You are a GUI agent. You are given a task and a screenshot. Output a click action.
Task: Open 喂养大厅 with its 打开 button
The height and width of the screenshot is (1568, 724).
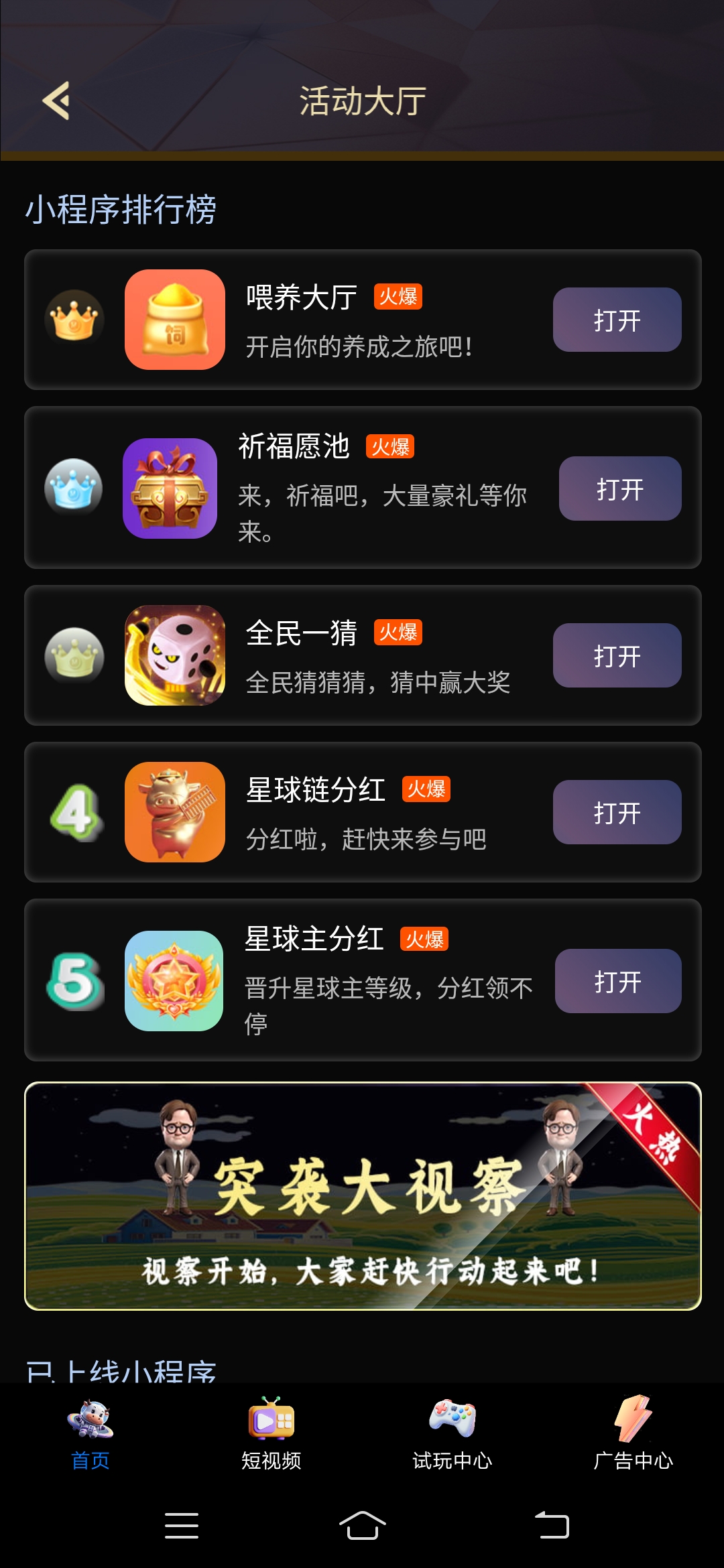coord(617,320)
